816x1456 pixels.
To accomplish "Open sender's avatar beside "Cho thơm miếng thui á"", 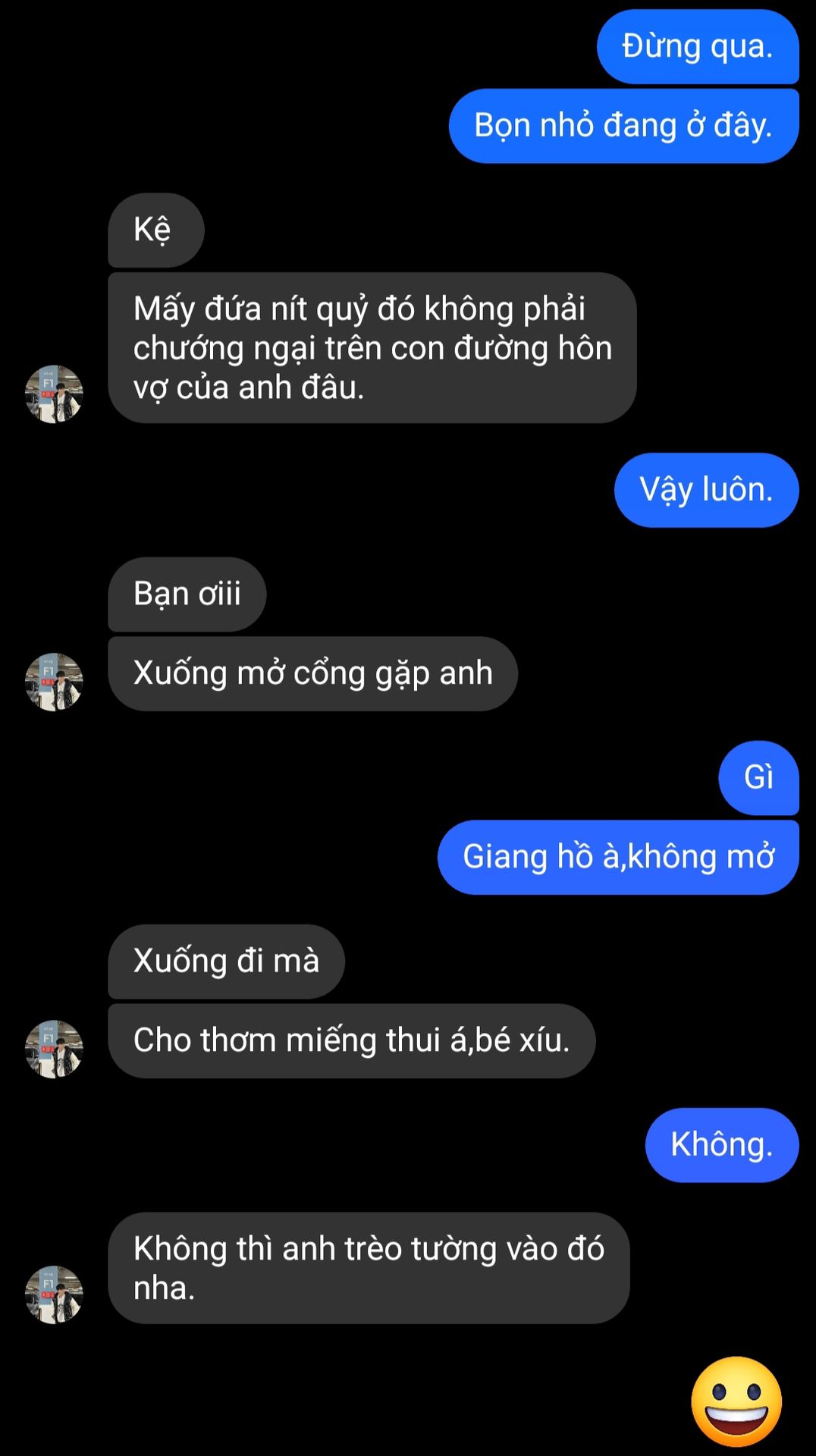I will click(54, 1049).
